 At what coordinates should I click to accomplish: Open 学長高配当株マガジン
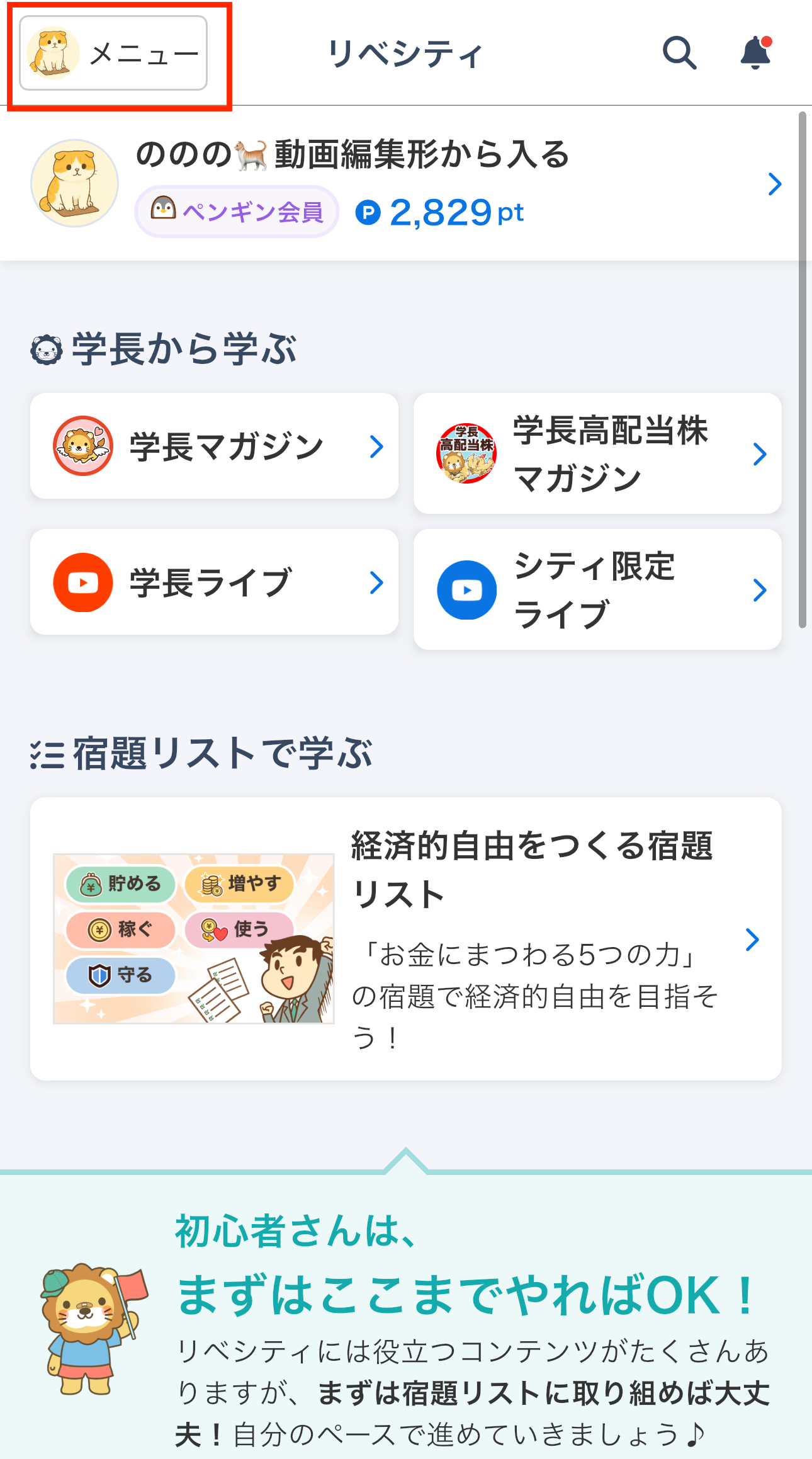pos(597,453)
